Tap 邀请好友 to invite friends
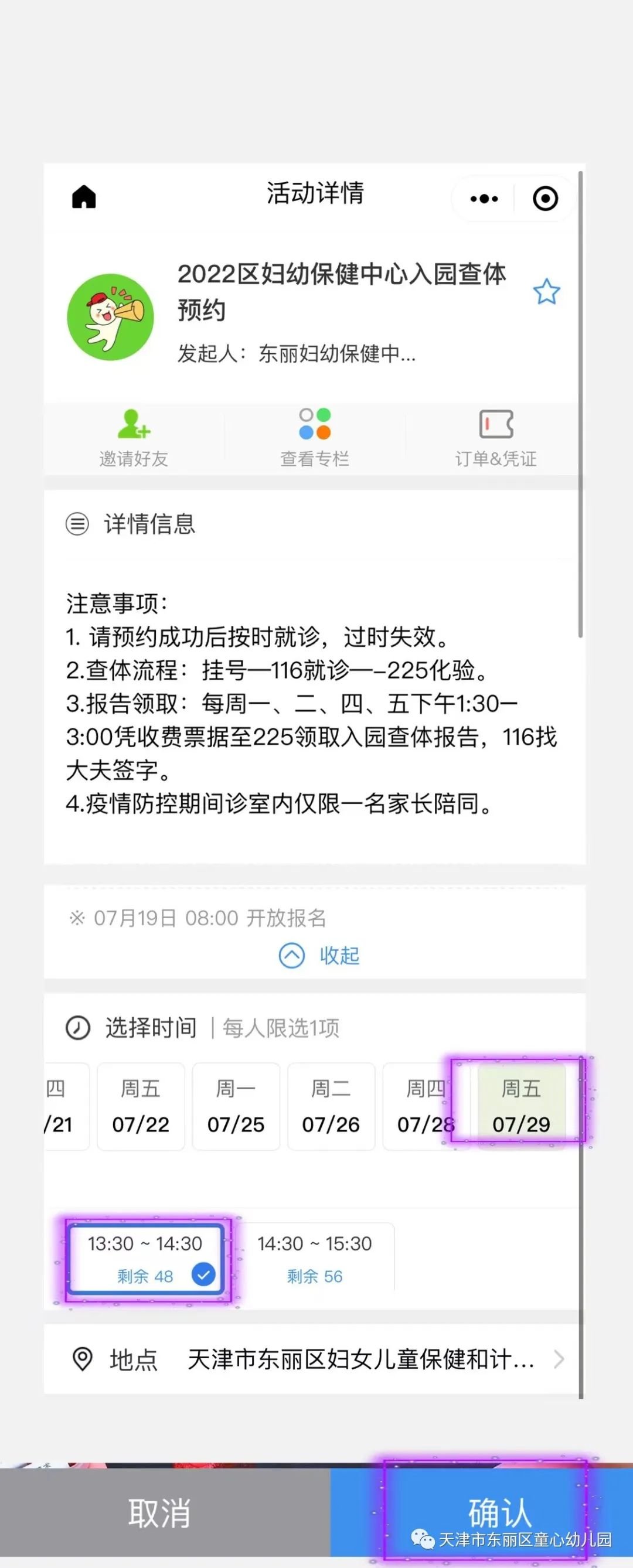633x1568 pixels. pyautogui.click(x=134, y=438)
